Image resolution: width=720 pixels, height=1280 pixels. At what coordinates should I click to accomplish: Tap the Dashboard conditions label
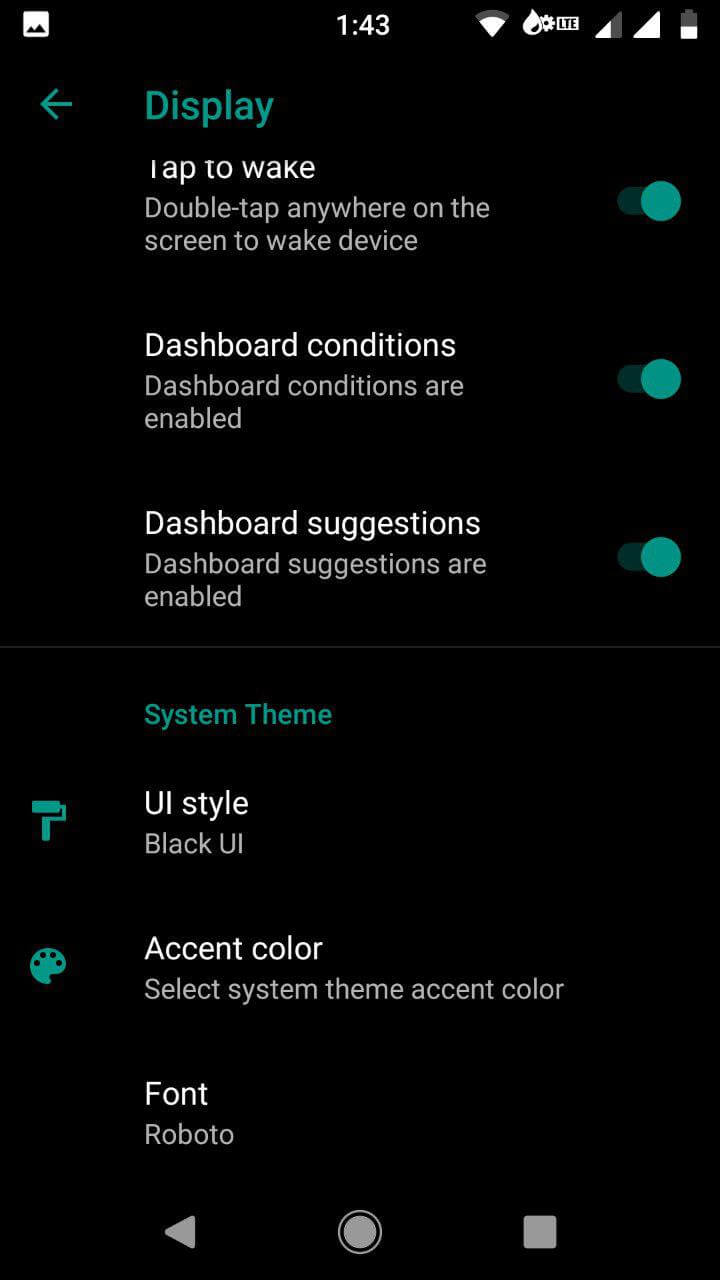pyautogui.click(x=300, y=344)
